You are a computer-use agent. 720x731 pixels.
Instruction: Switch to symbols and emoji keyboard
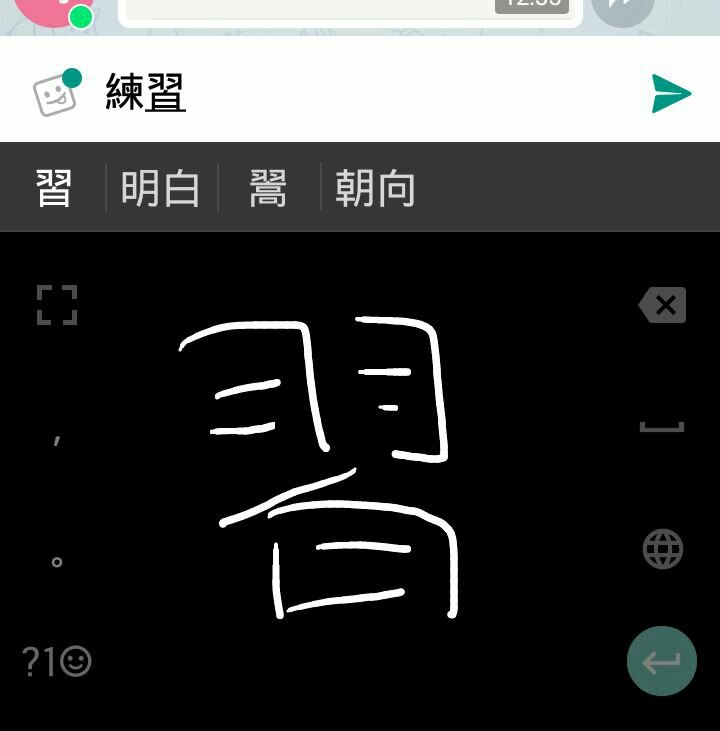point(57,661)
